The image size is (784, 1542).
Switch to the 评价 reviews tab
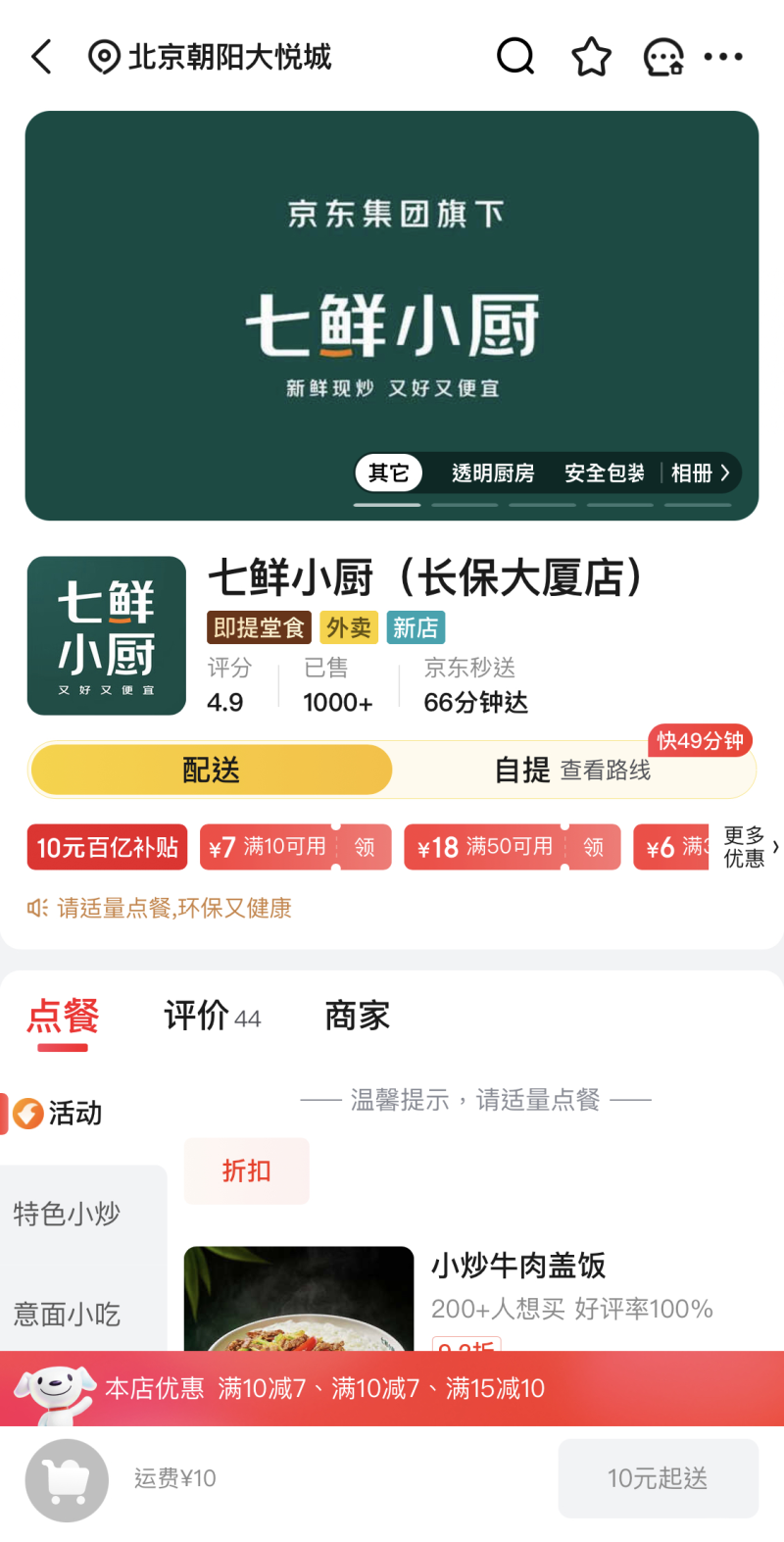coord(213,1017)
